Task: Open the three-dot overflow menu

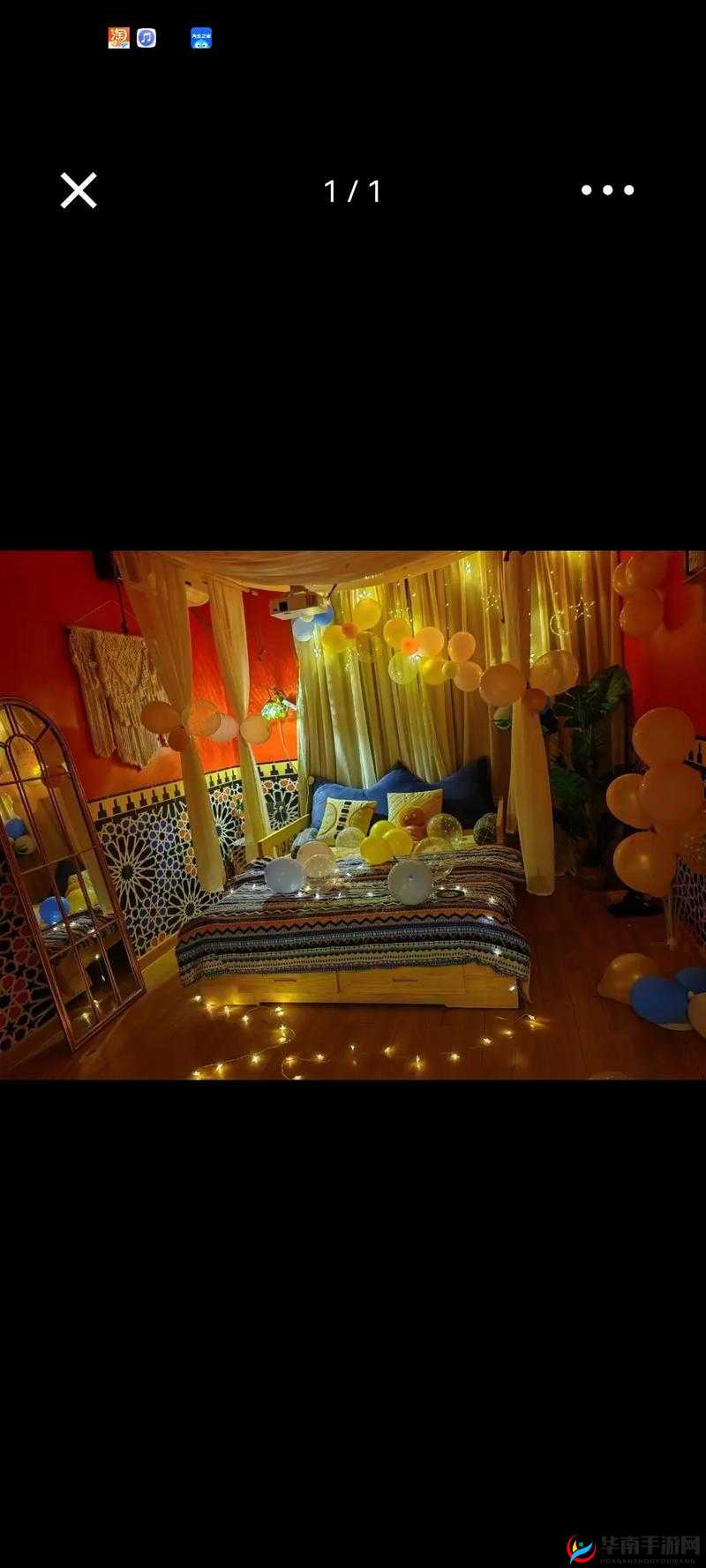Action: [608, 190]
